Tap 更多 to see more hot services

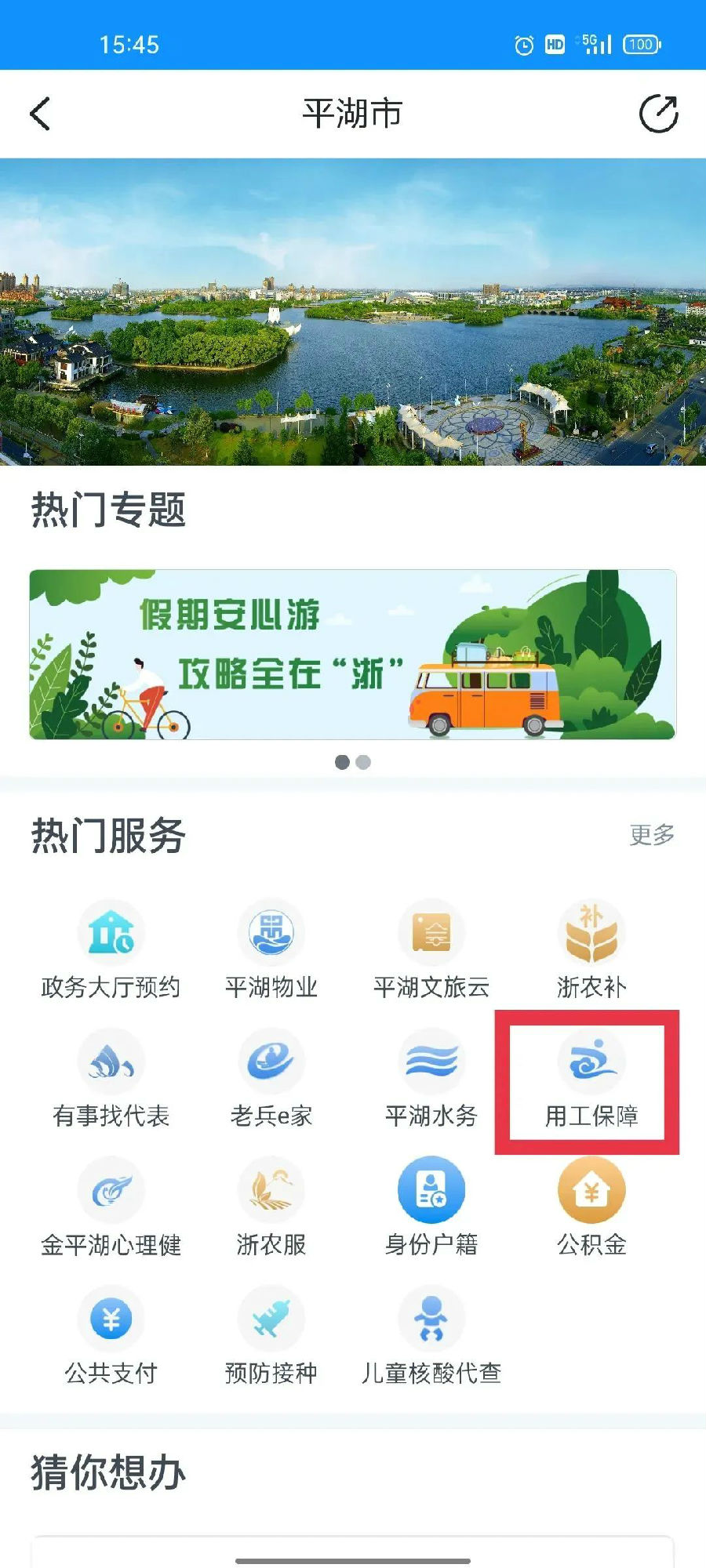click(652, 835)
